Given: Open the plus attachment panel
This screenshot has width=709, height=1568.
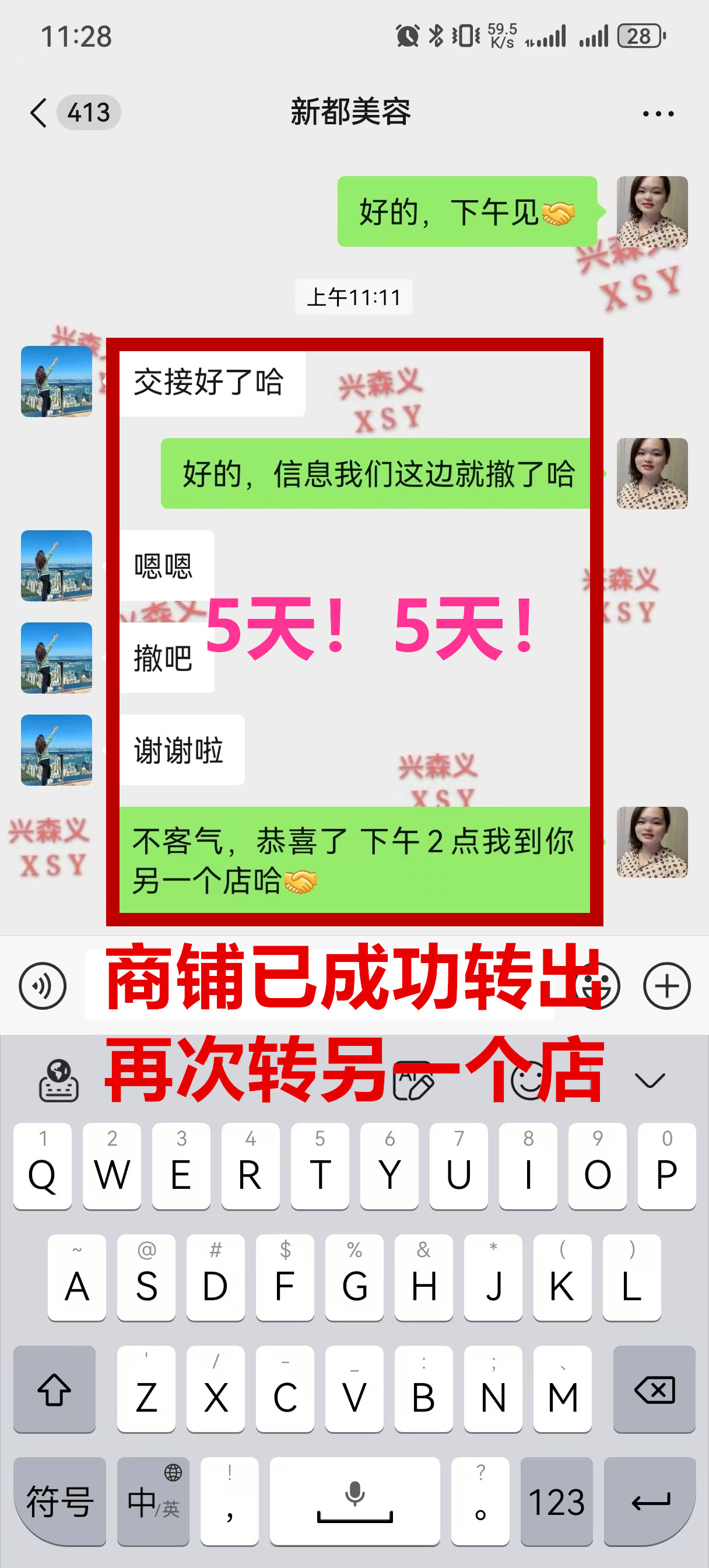Looking at the screenshot, I should click(x=666, y=985).
